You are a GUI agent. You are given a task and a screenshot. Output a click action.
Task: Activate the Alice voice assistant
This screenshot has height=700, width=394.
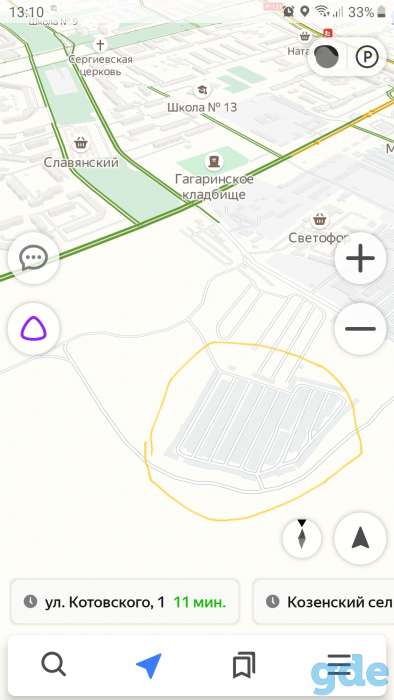coord(33,329)
